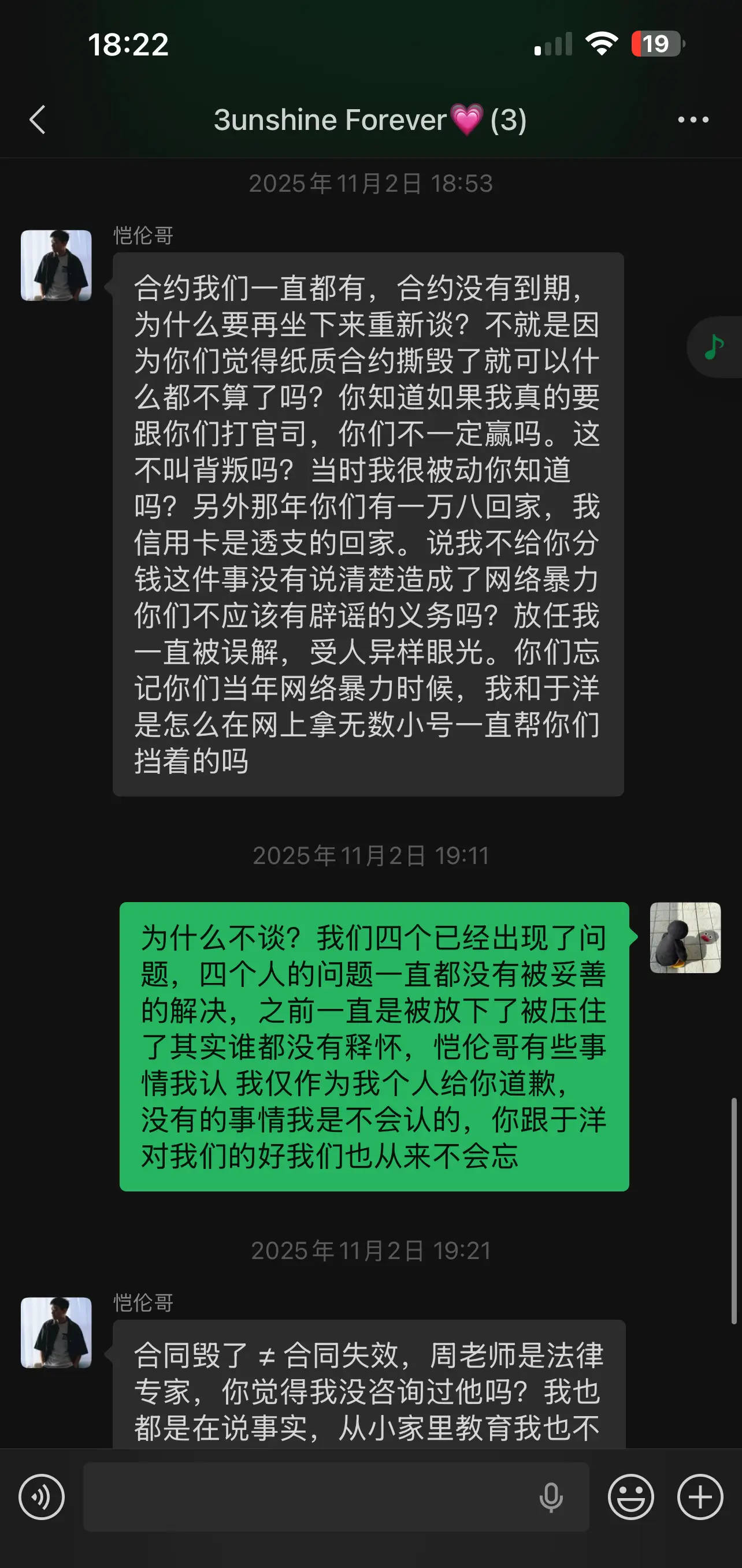The height and width of the screenshot is (1568, 742).
Task: View 恺伦哥's avatar beside the 18:53 message
Action: [56, 266]
